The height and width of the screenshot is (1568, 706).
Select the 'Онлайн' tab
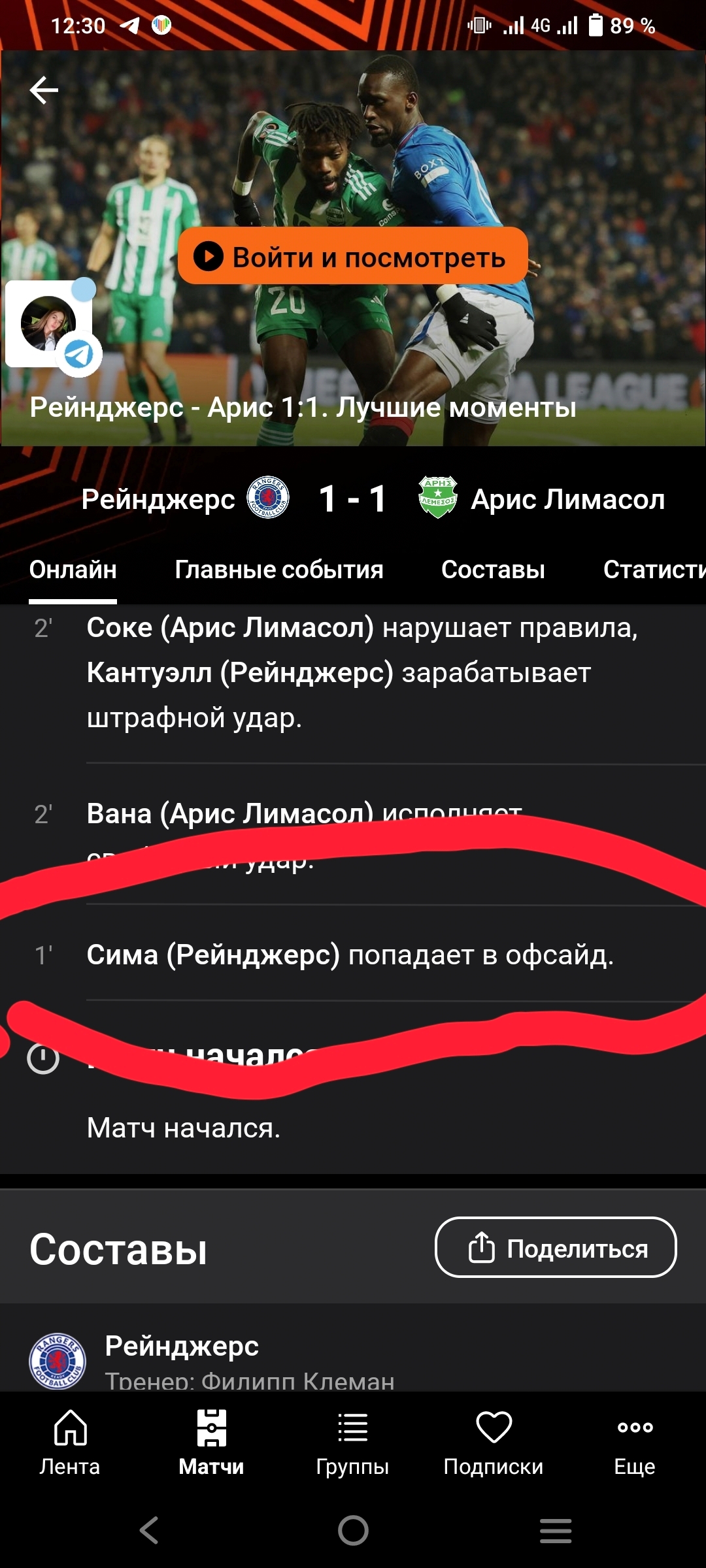point(73,570)
